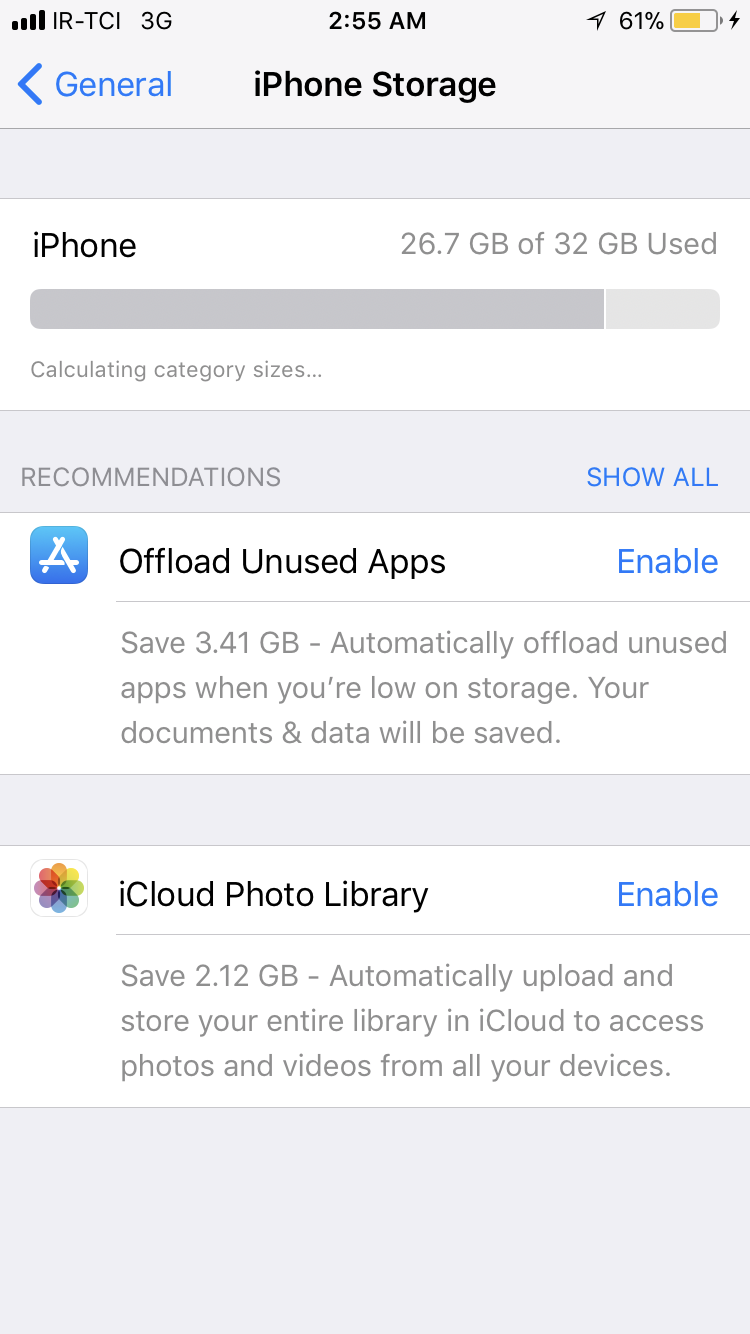750x1334 pixels.
Task: Tap the storage usage progress bar
Action: [375, 309]
